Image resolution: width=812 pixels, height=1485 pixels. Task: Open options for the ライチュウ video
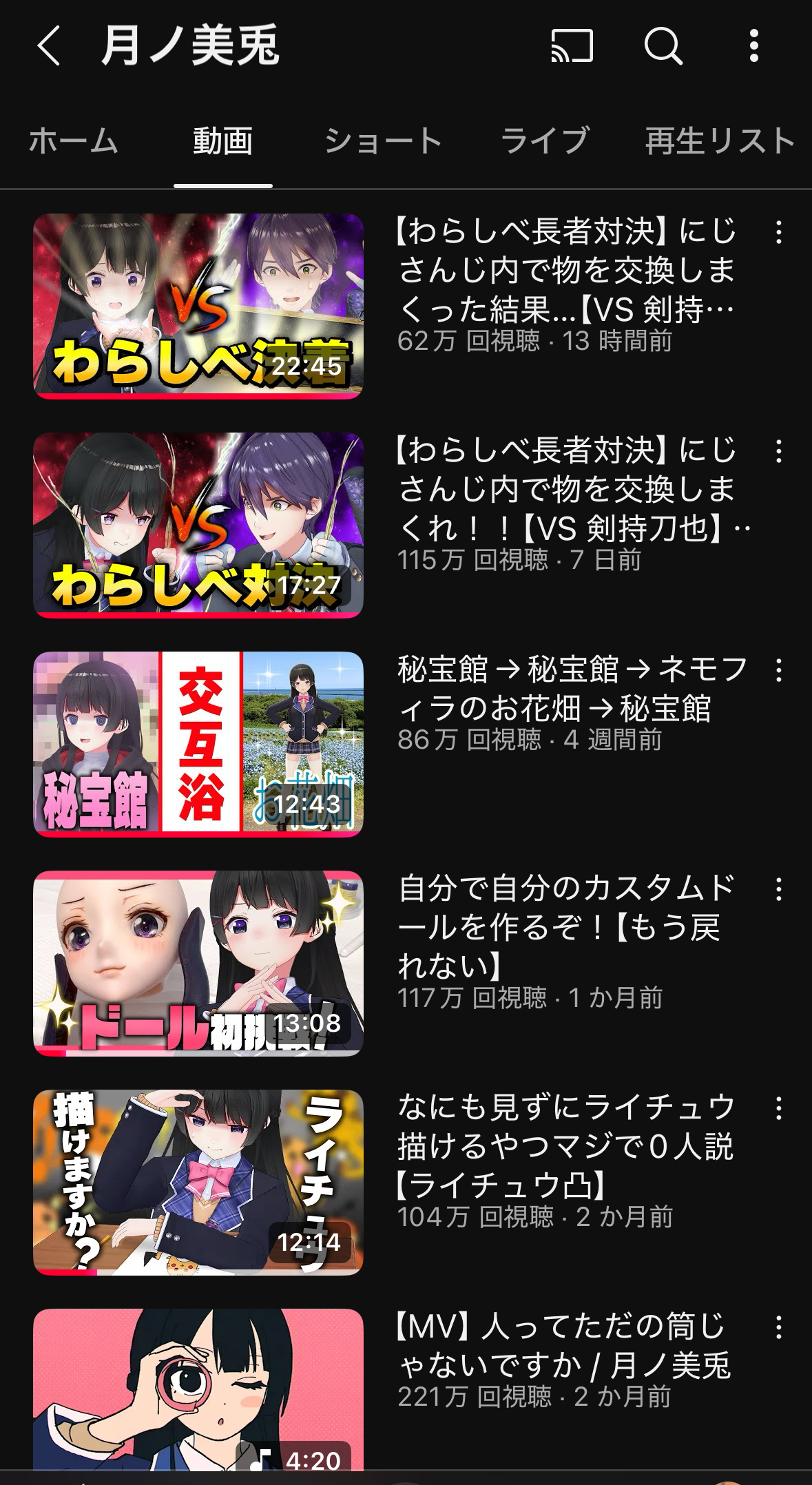779,1108
